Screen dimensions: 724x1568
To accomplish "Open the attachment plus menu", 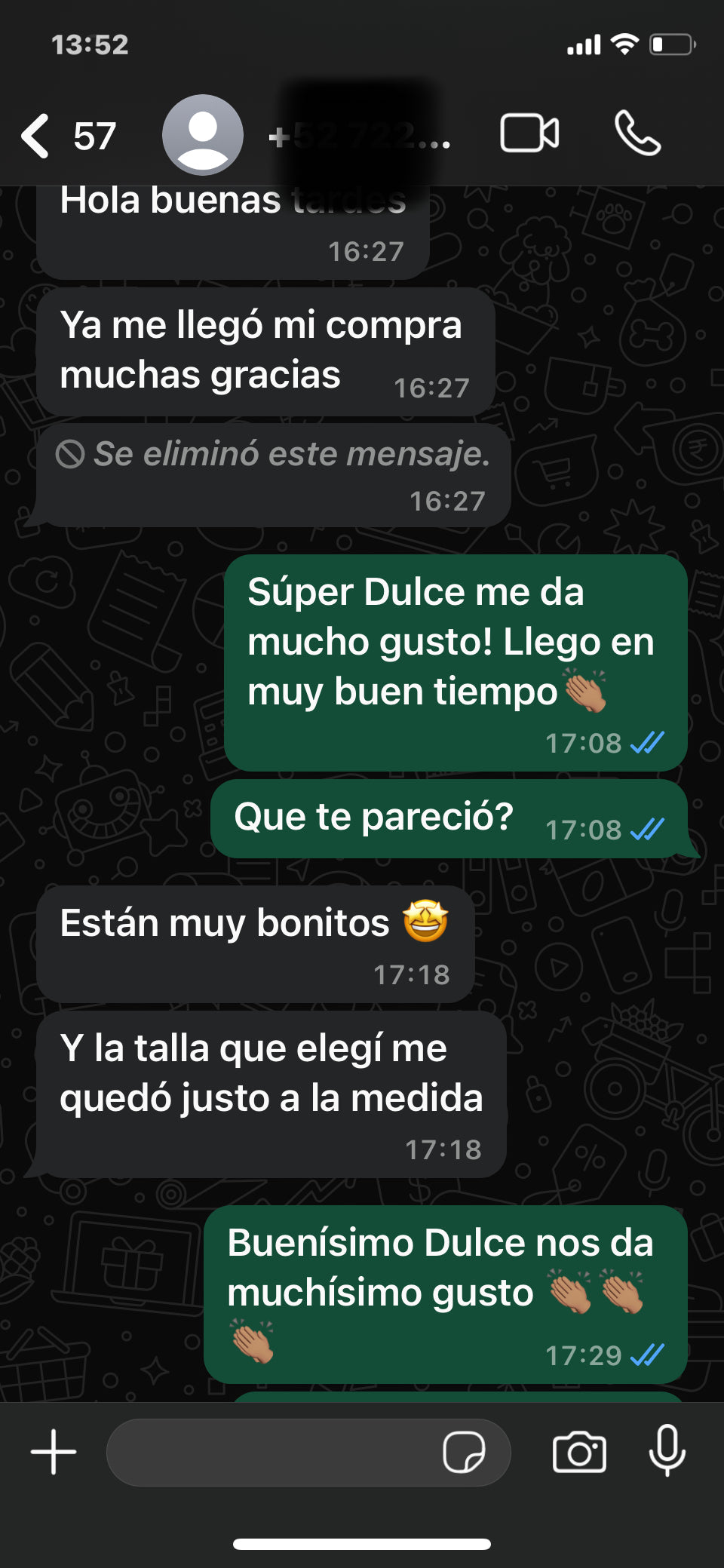I will pos(54,1451).
